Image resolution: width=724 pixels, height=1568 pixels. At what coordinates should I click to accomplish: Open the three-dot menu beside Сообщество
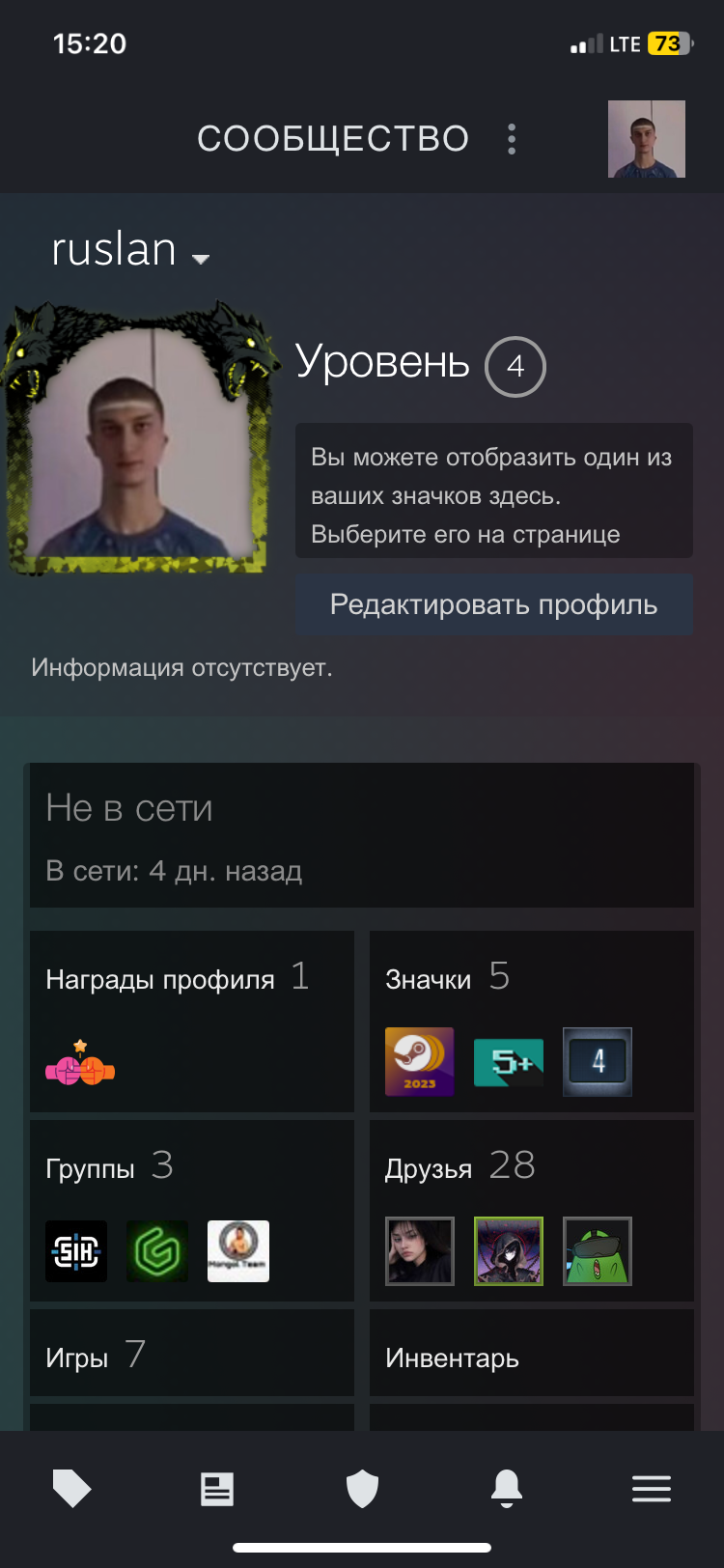click(512, 139)
